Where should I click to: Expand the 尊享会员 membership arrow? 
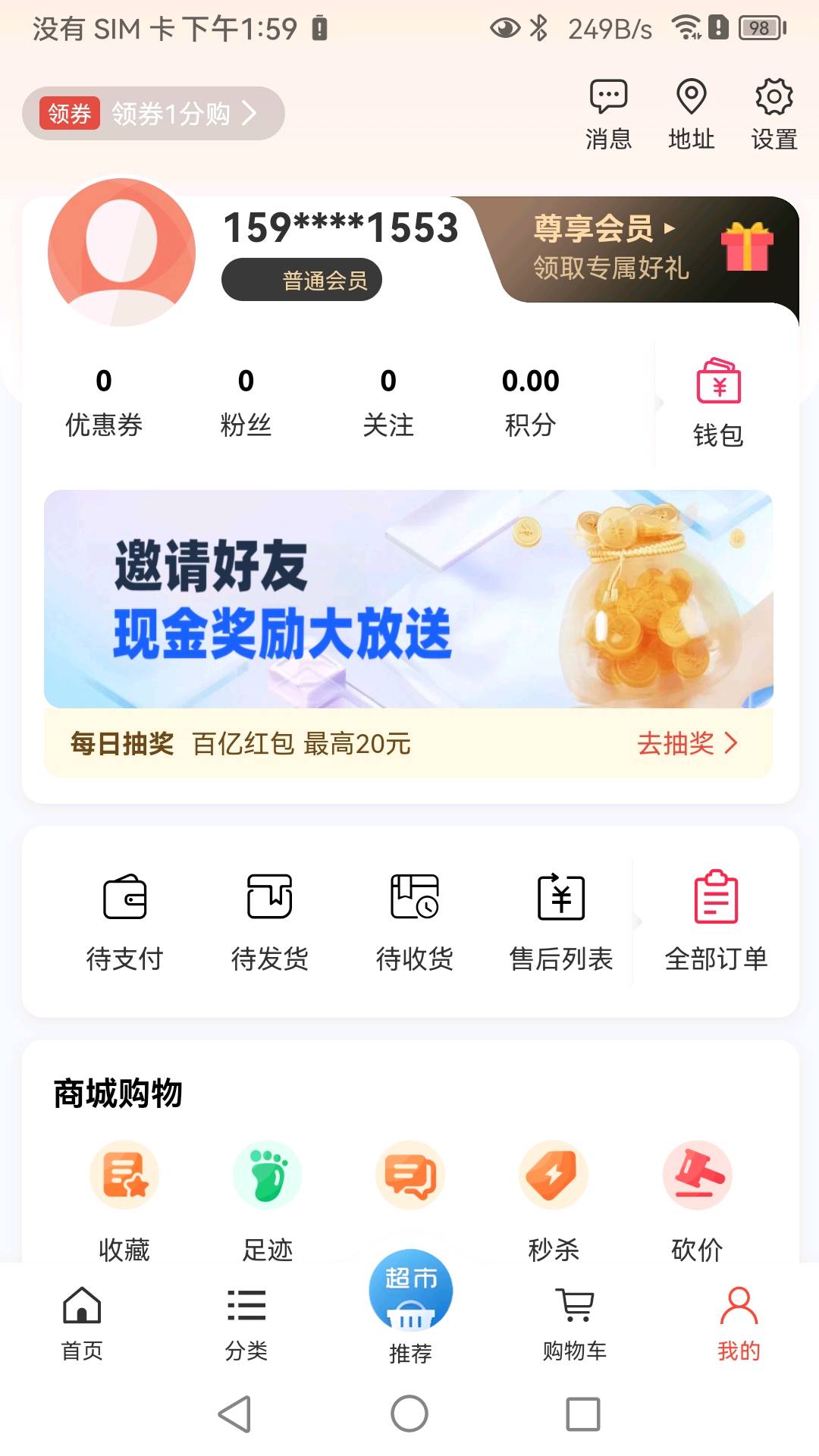point(670,229)
